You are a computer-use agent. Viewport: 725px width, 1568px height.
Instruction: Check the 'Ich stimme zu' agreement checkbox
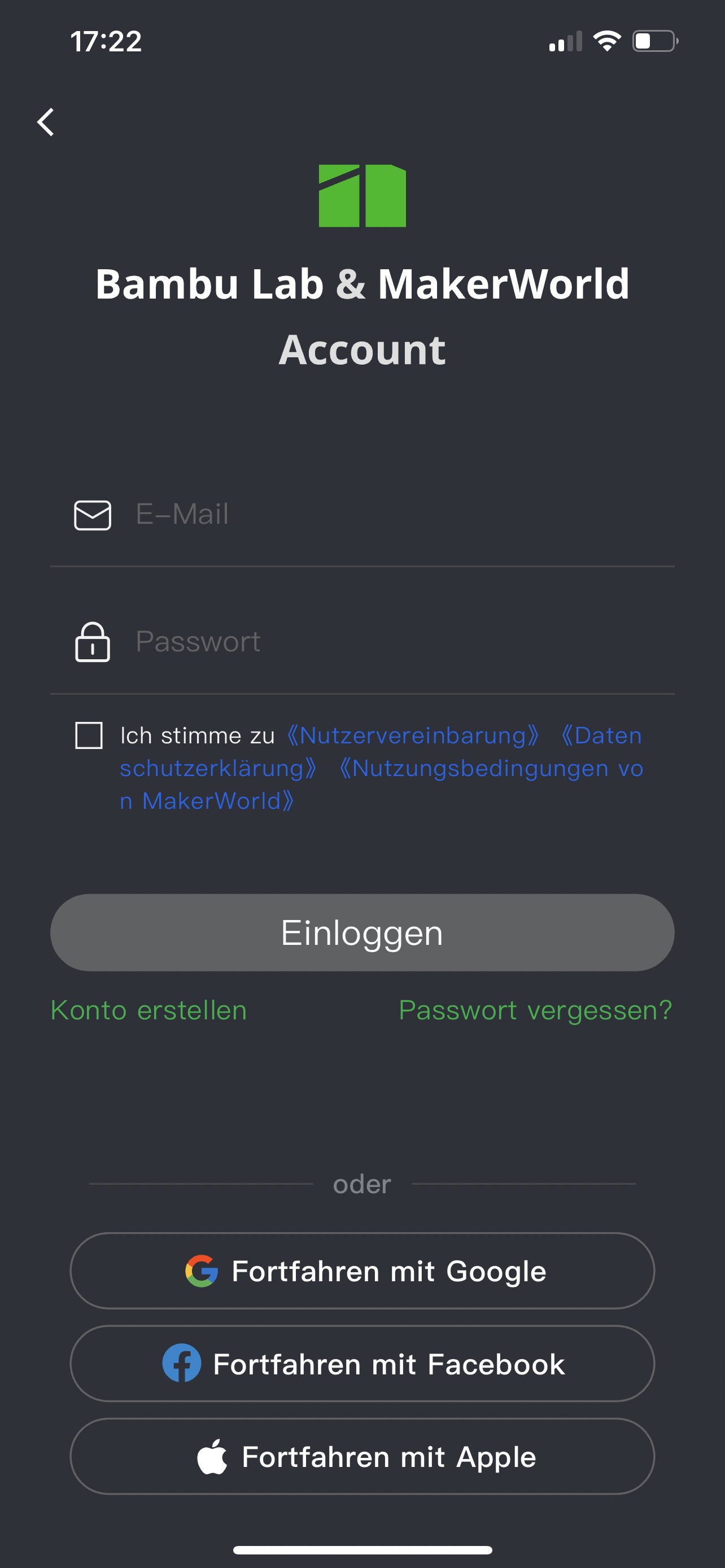pos(89,735)
